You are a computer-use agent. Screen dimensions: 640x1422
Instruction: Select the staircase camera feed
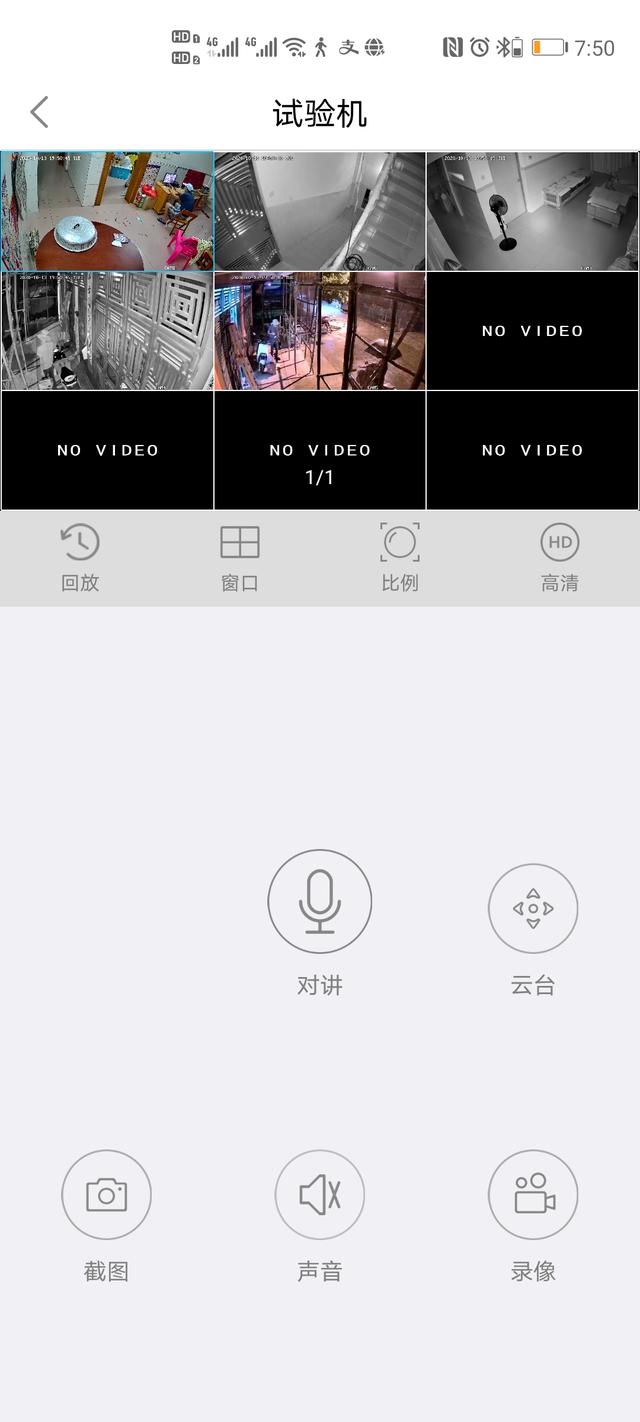[320, 211]
